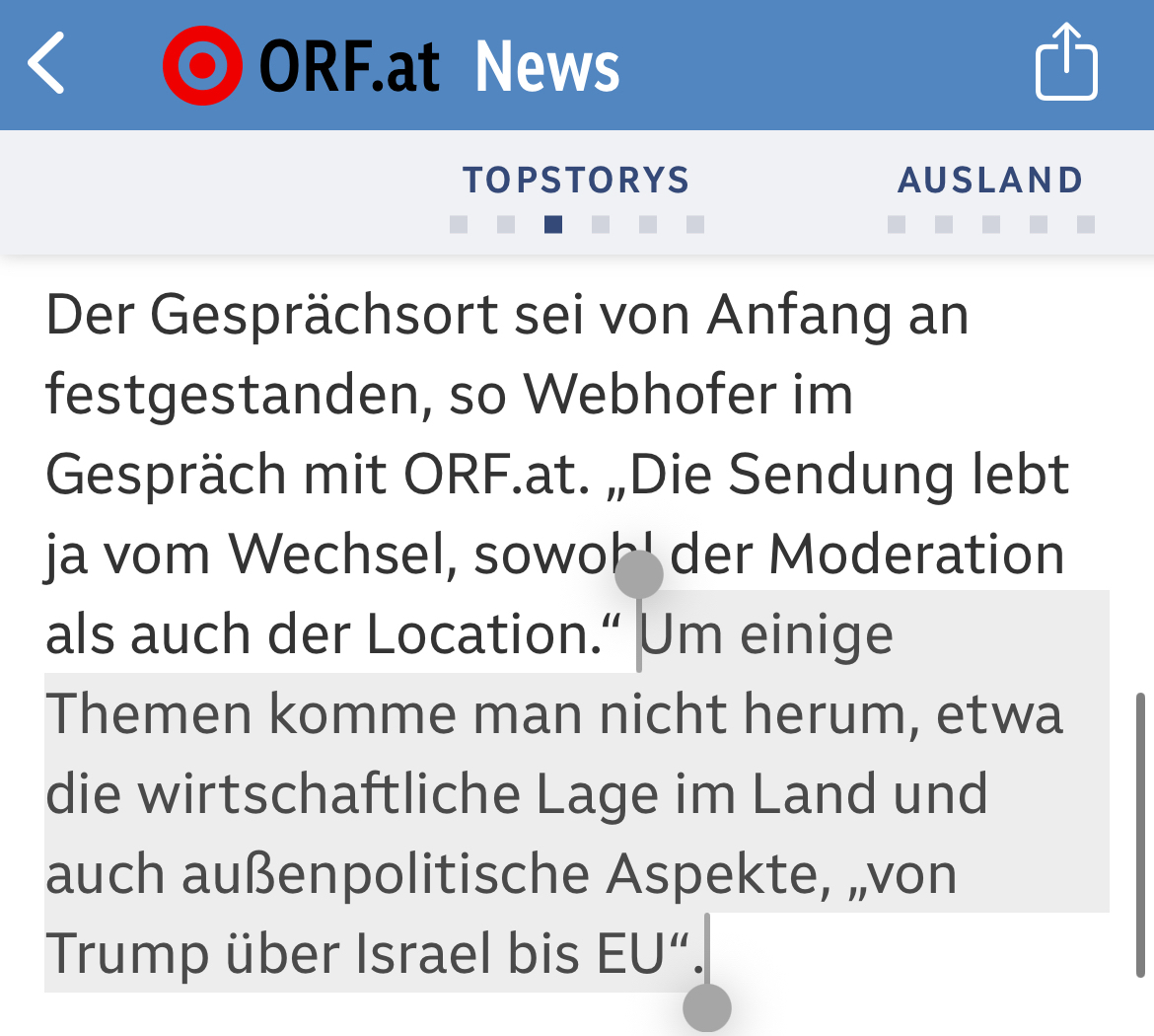1154x1036 pixels.
Task: Switch to the Topstorys section
Action: pyautogui.click(x=576, y=181)
